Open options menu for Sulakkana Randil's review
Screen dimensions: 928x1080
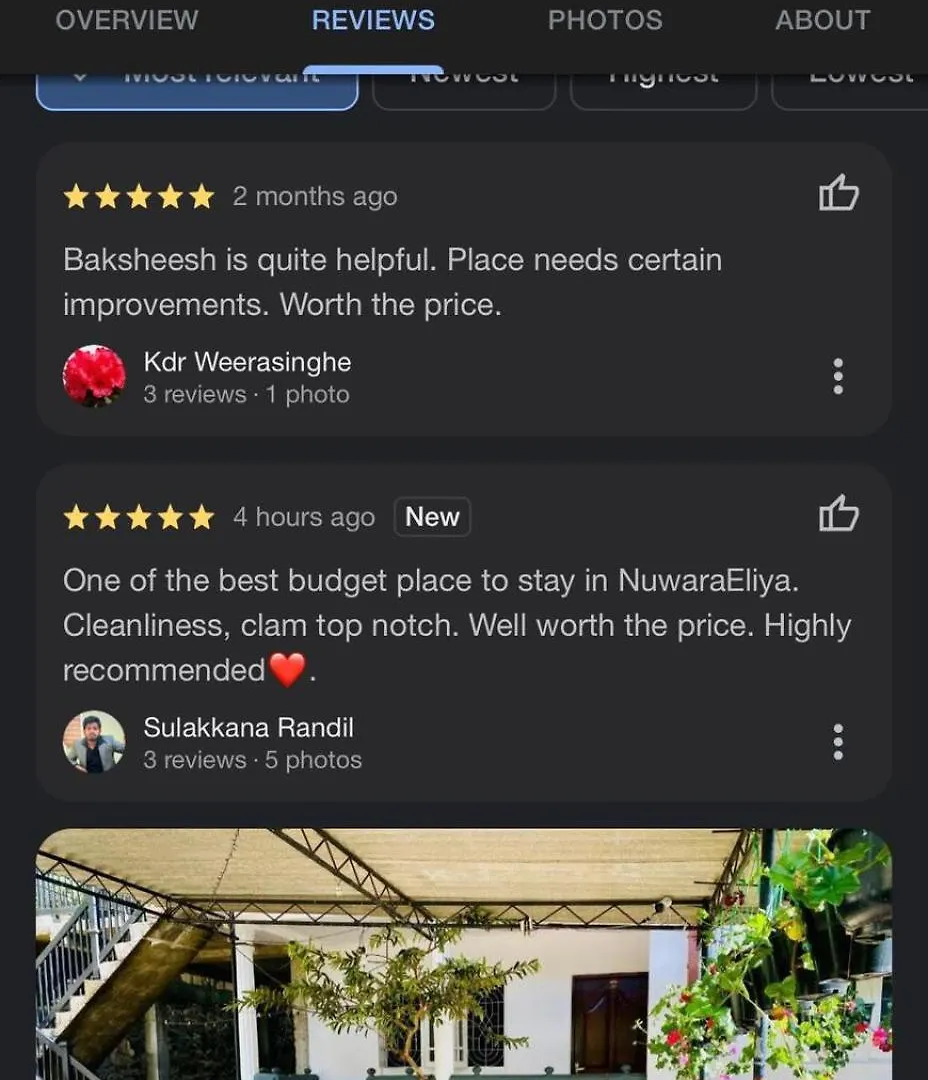tap(838, 742)
